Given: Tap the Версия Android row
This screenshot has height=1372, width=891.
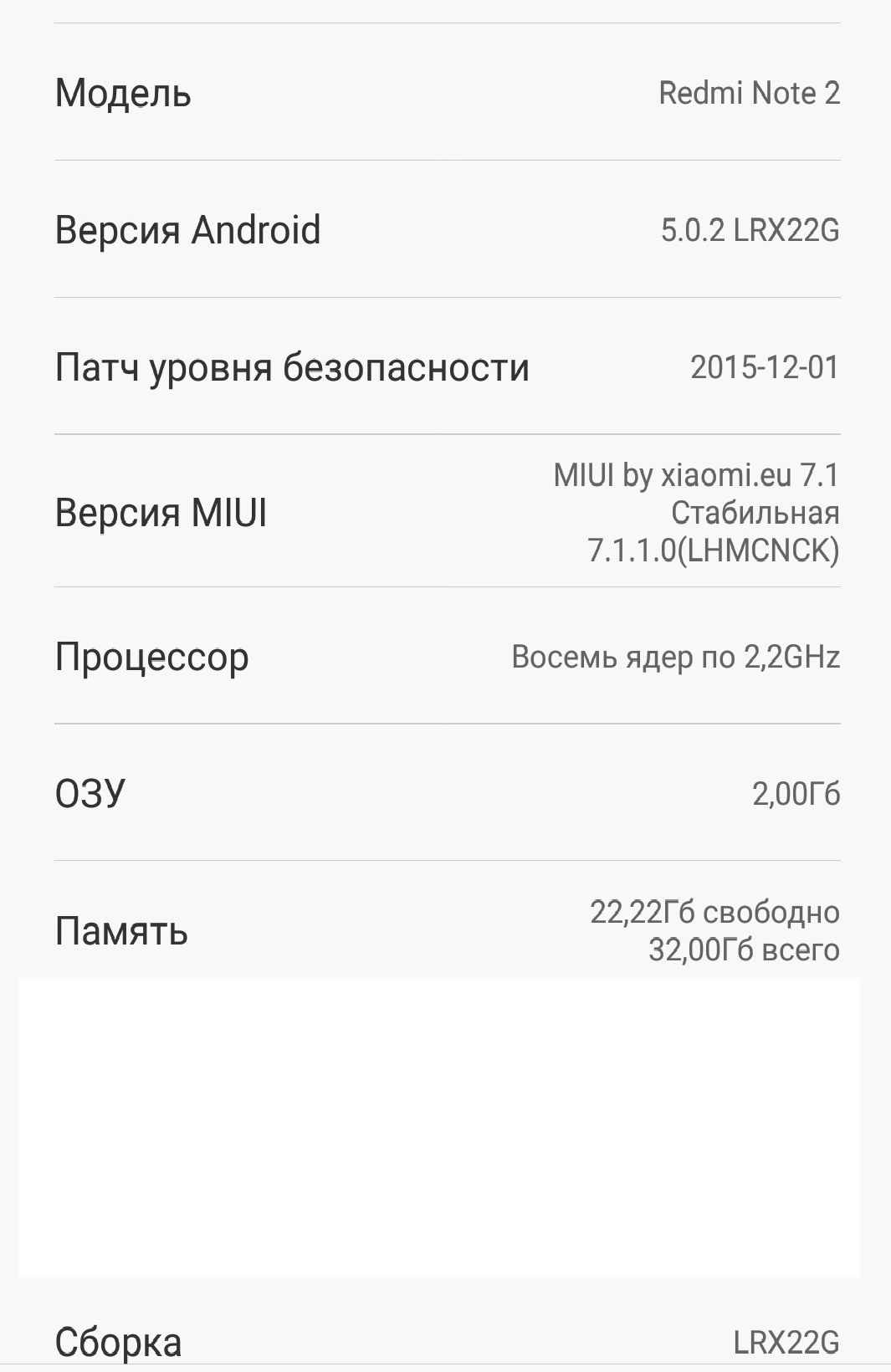Looking at the screenshot, I should tap(445, 229).
